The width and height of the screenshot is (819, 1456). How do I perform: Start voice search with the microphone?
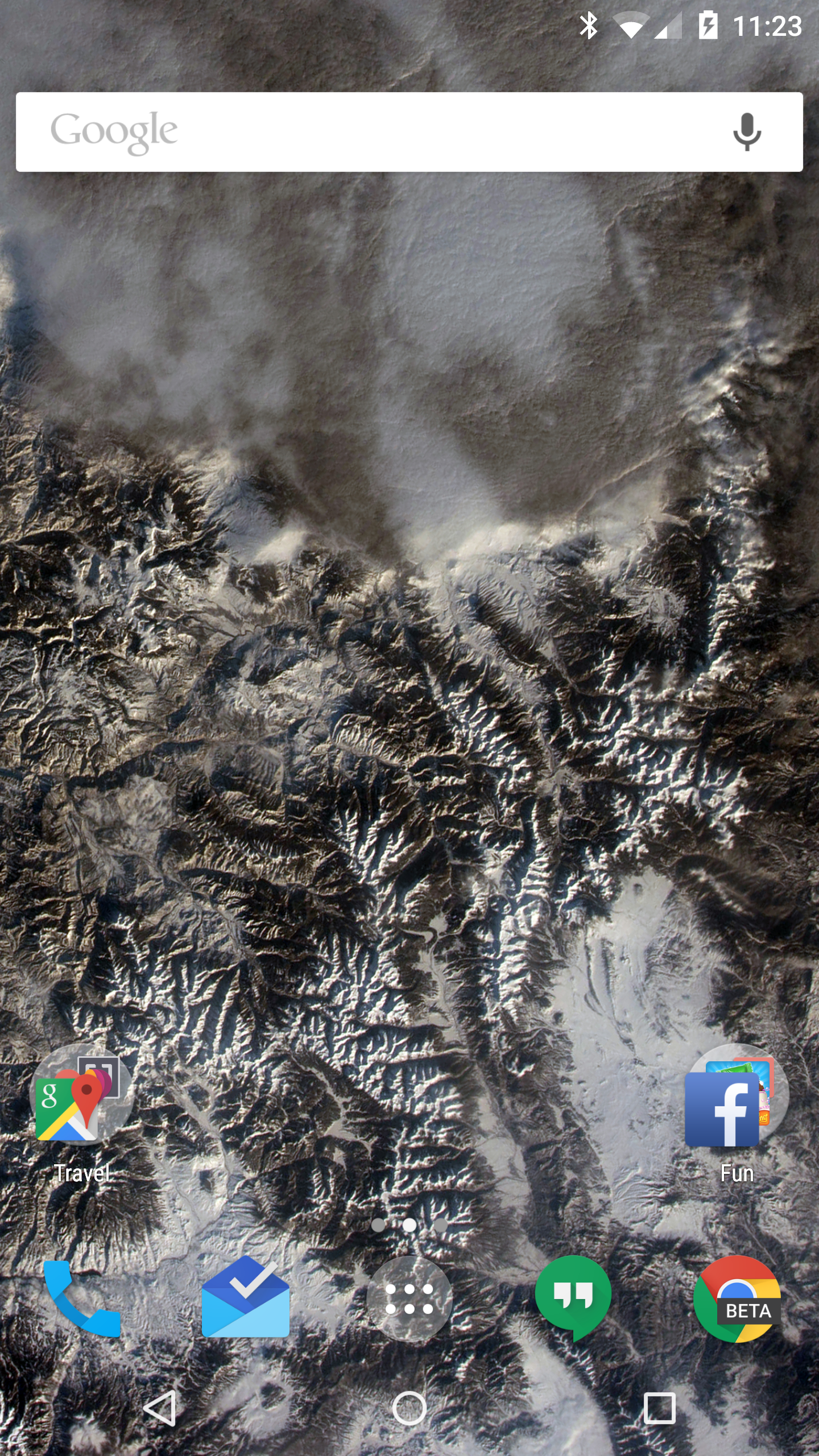pyautogui.click(x=746, y=132)
